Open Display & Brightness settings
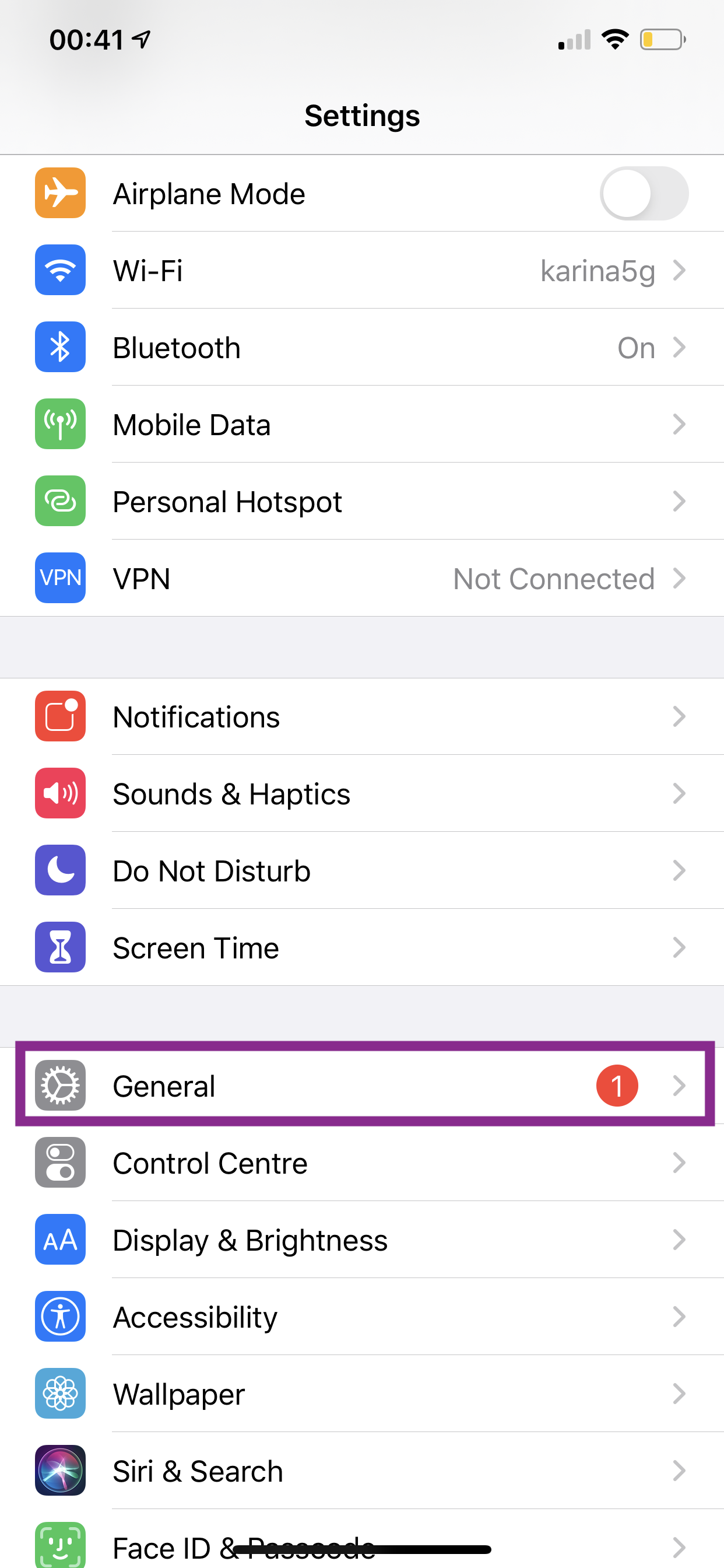The image size is (724, 1568). coord(362,1240)
